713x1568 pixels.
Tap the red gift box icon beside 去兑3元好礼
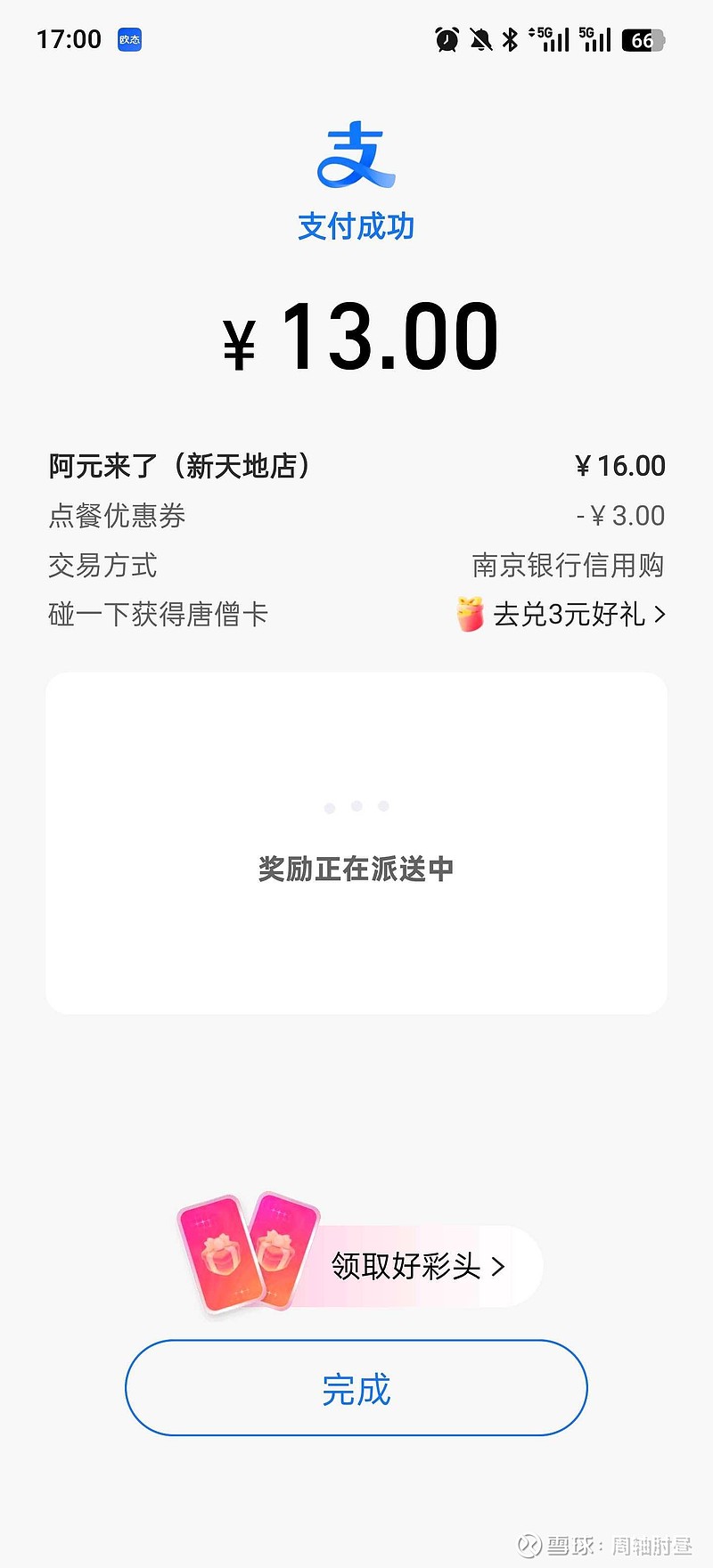pos(471,614)
